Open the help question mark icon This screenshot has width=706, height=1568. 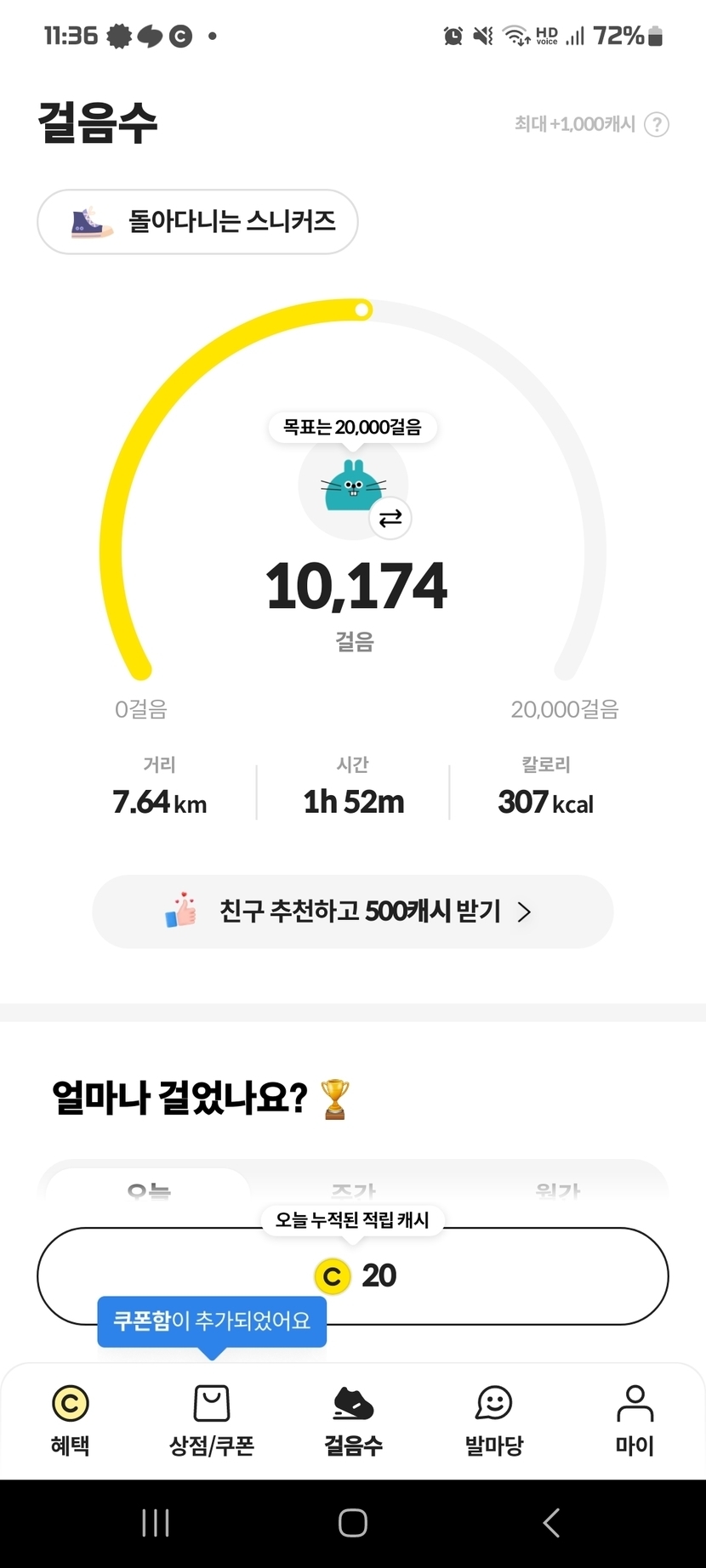pos(656,125)
